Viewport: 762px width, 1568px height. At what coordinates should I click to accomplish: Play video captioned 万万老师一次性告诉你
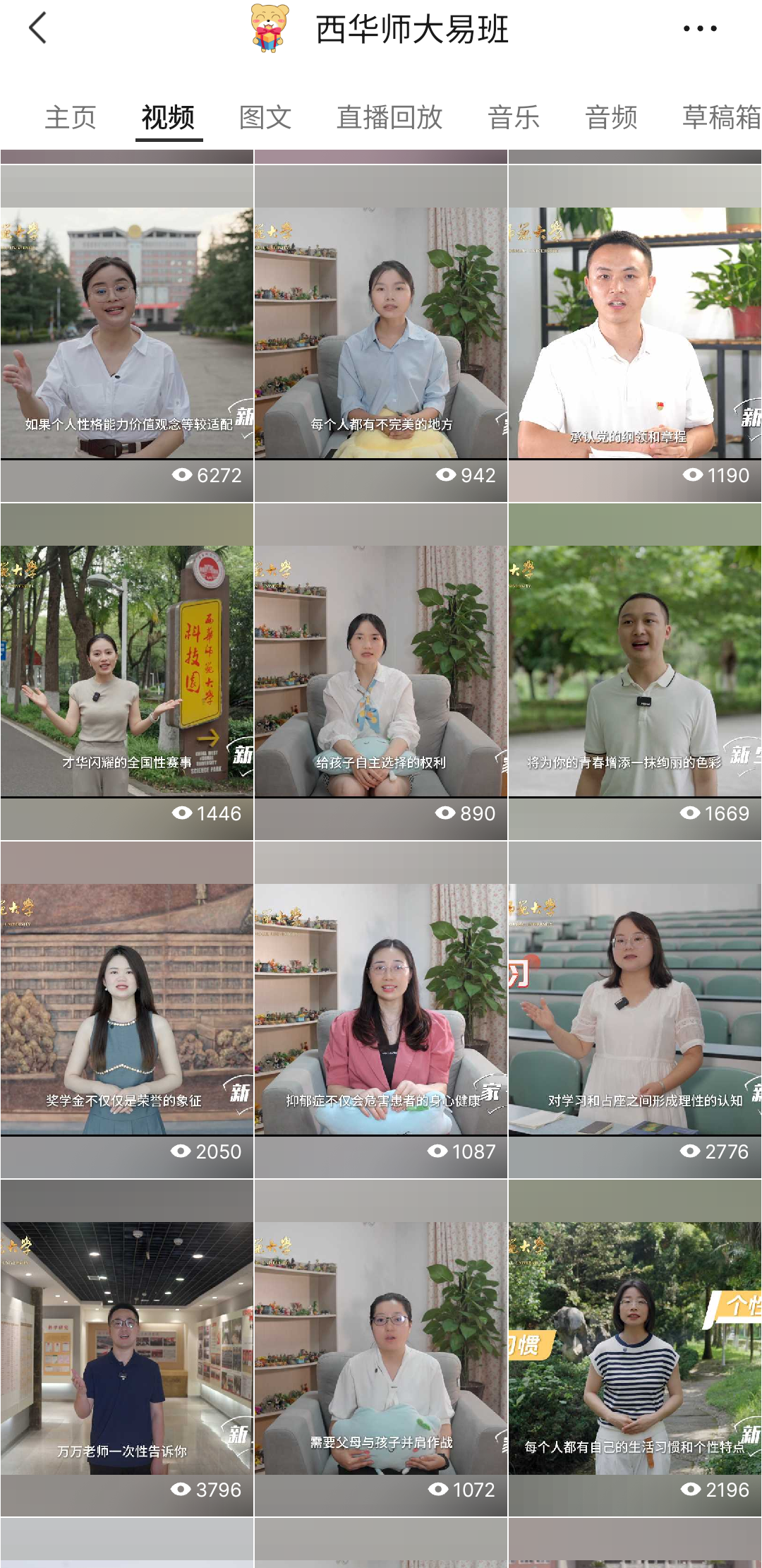click(127, 1347)
